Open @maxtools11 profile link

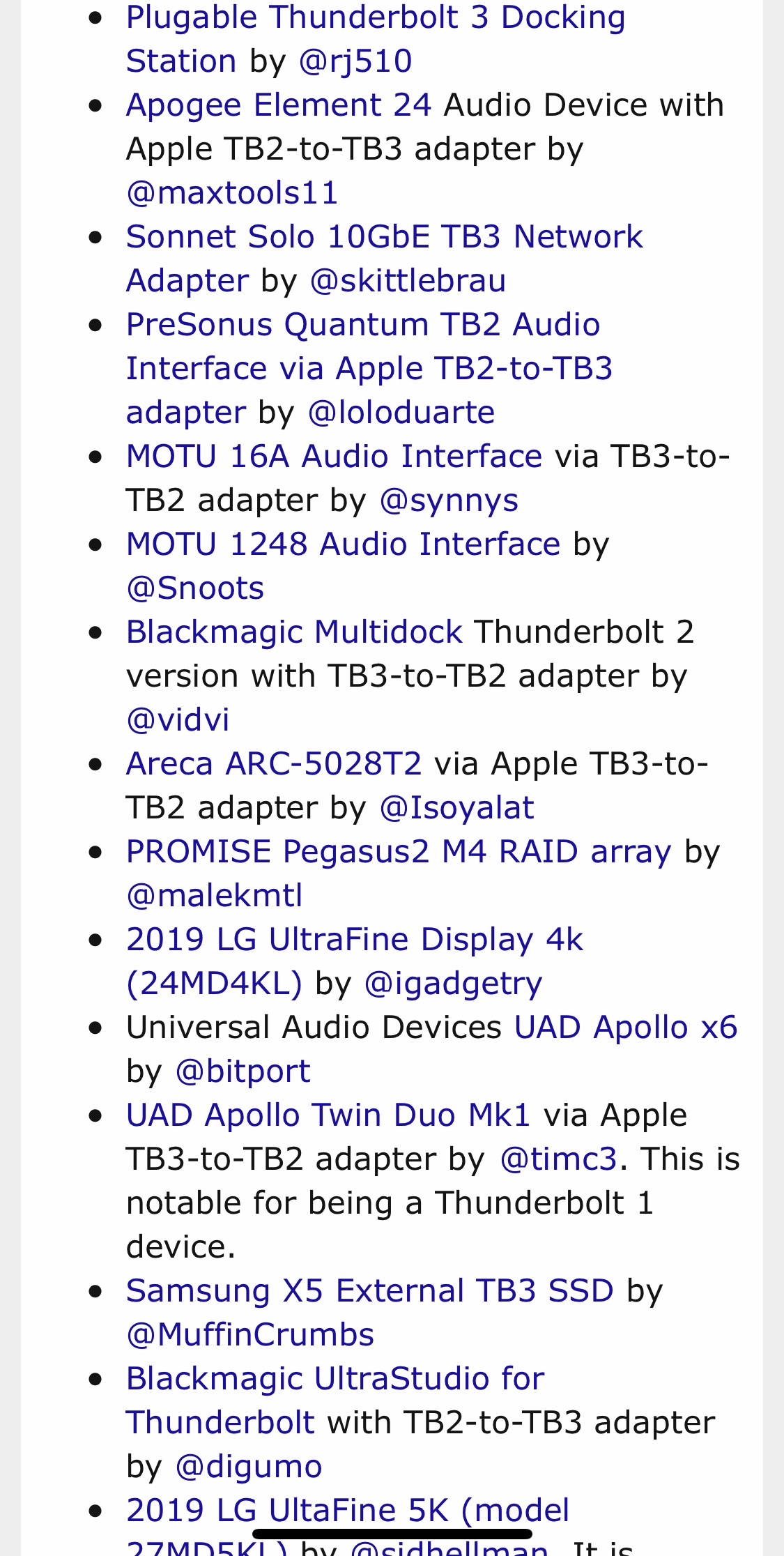tap(232, 193)
